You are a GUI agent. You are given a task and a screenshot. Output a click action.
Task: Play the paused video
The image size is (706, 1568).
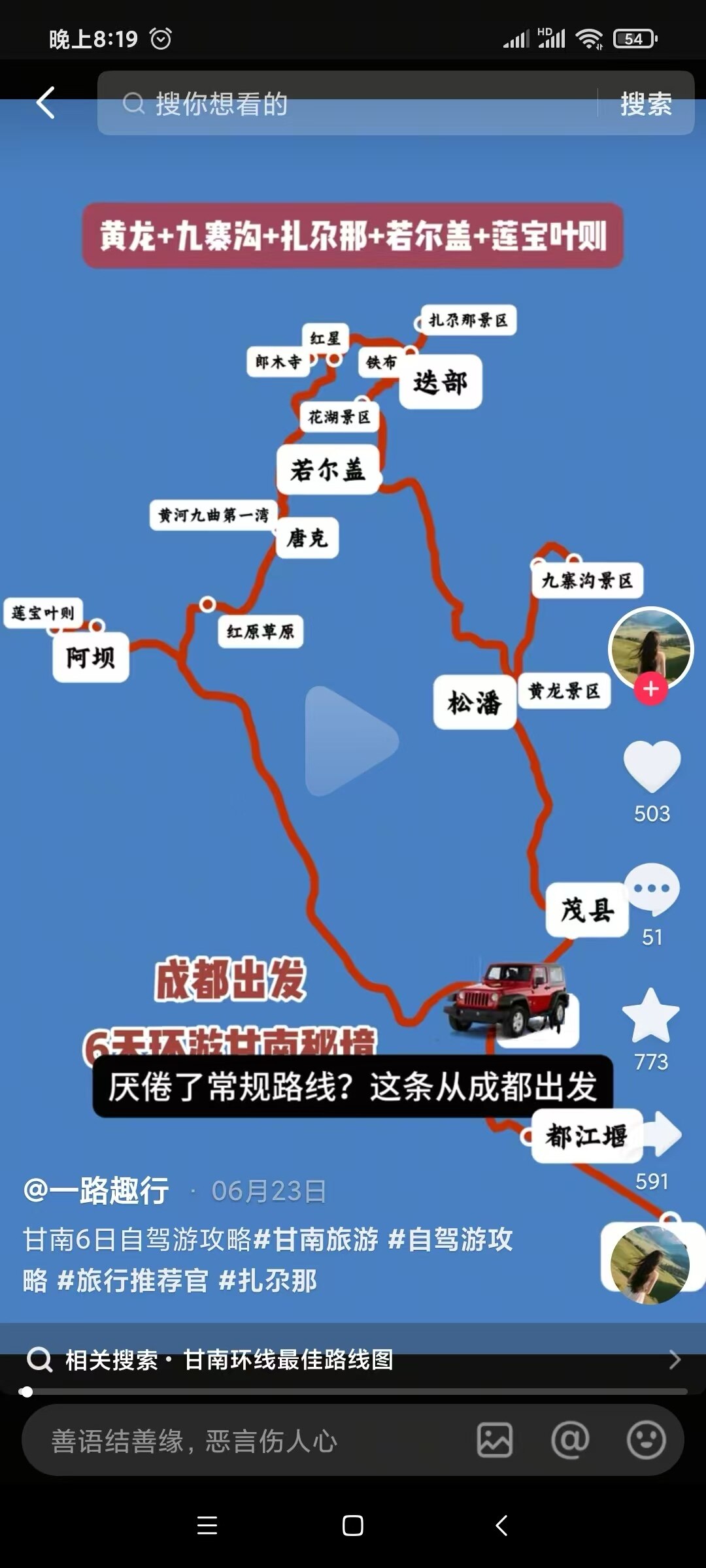[x=351, y=740]
